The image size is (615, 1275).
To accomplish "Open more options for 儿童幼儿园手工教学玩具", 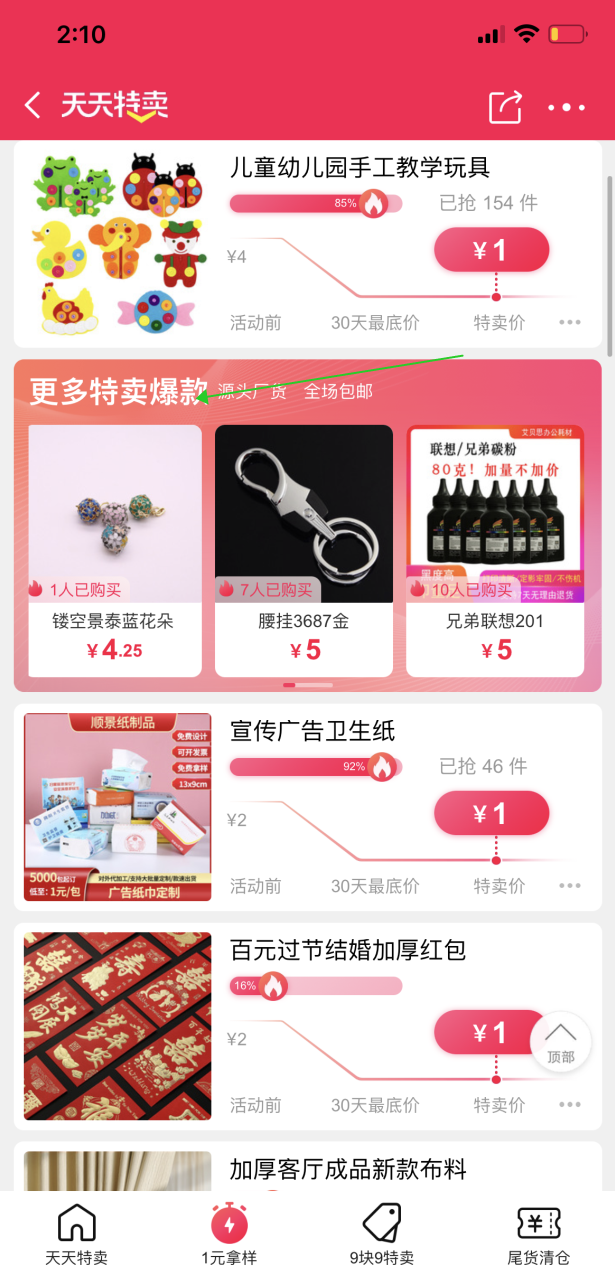I will tap(570, 322).
